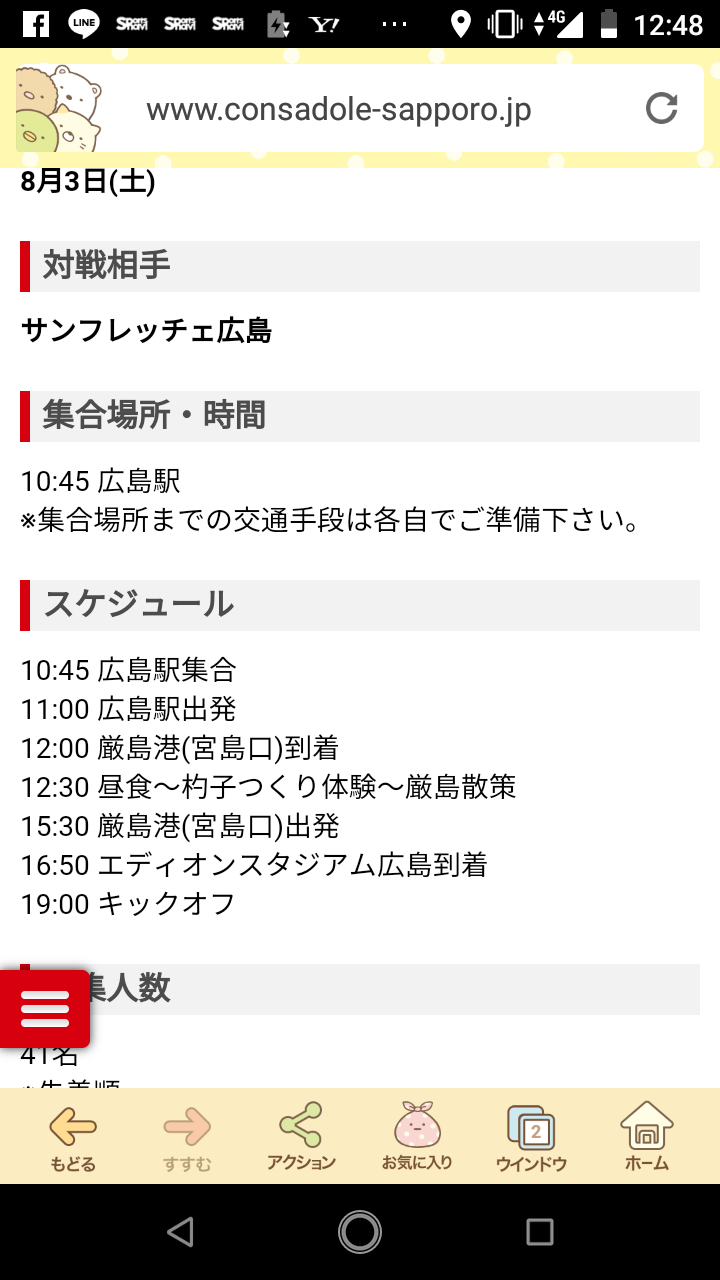Open the system recent apps view

coord(540,1232)
